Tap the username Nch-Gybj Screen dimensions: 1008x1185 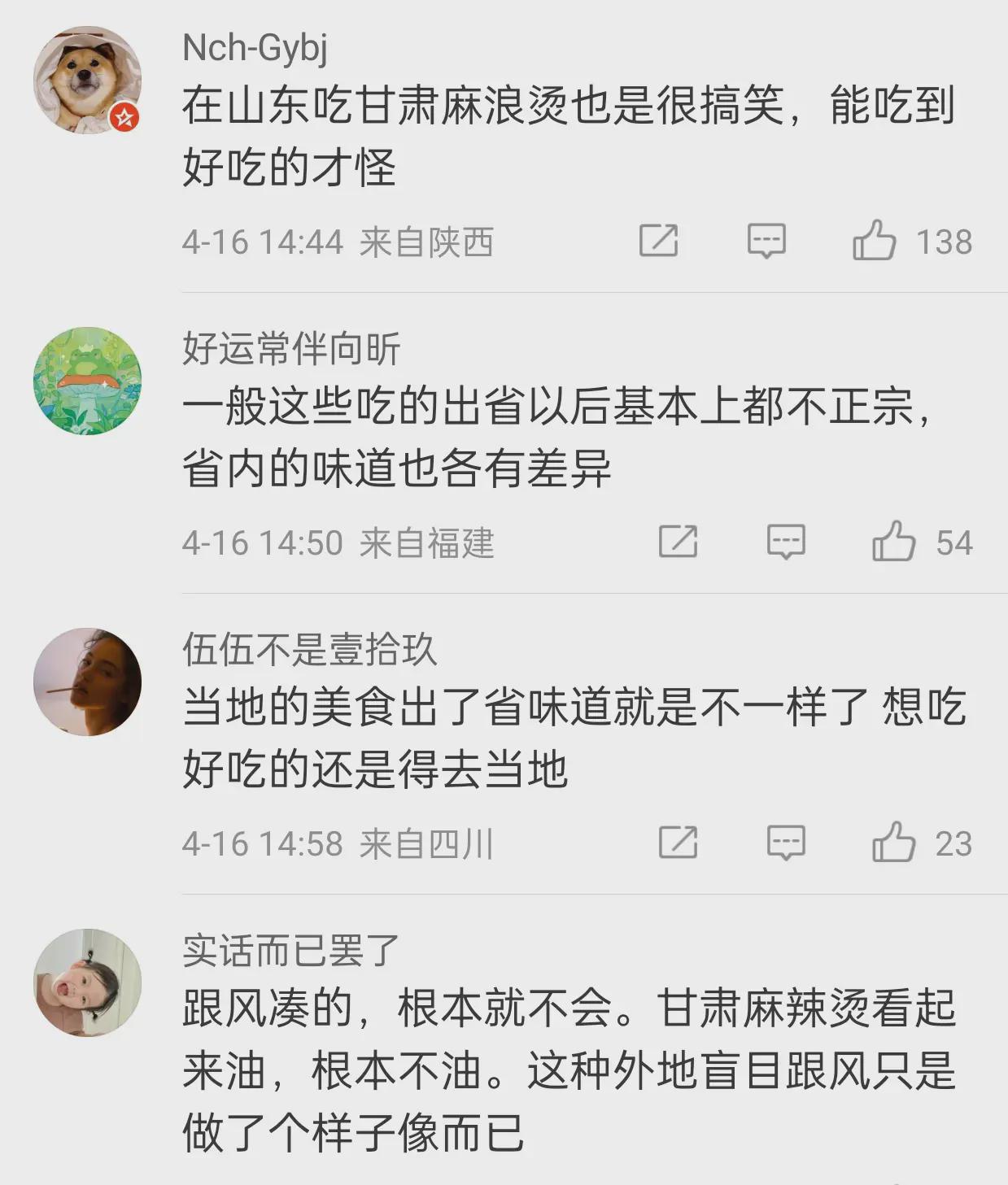(x=255, y=47)
